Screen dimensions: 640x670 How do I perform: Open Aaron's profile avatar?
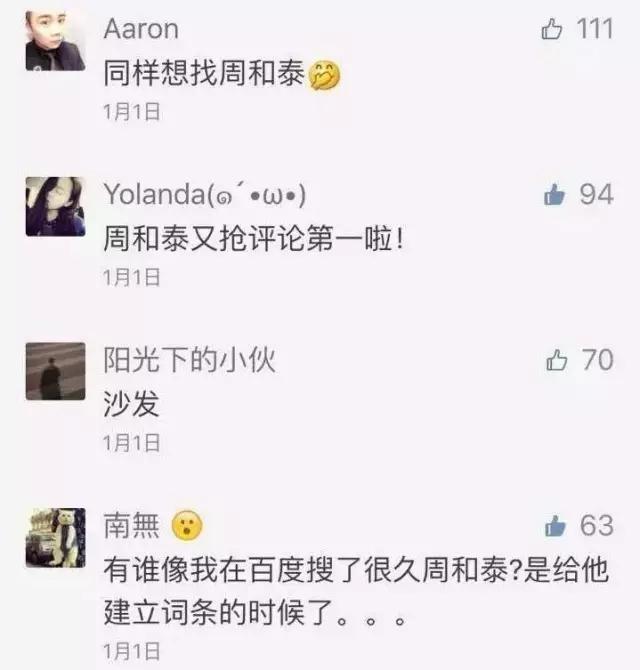[x=55, y=41]
